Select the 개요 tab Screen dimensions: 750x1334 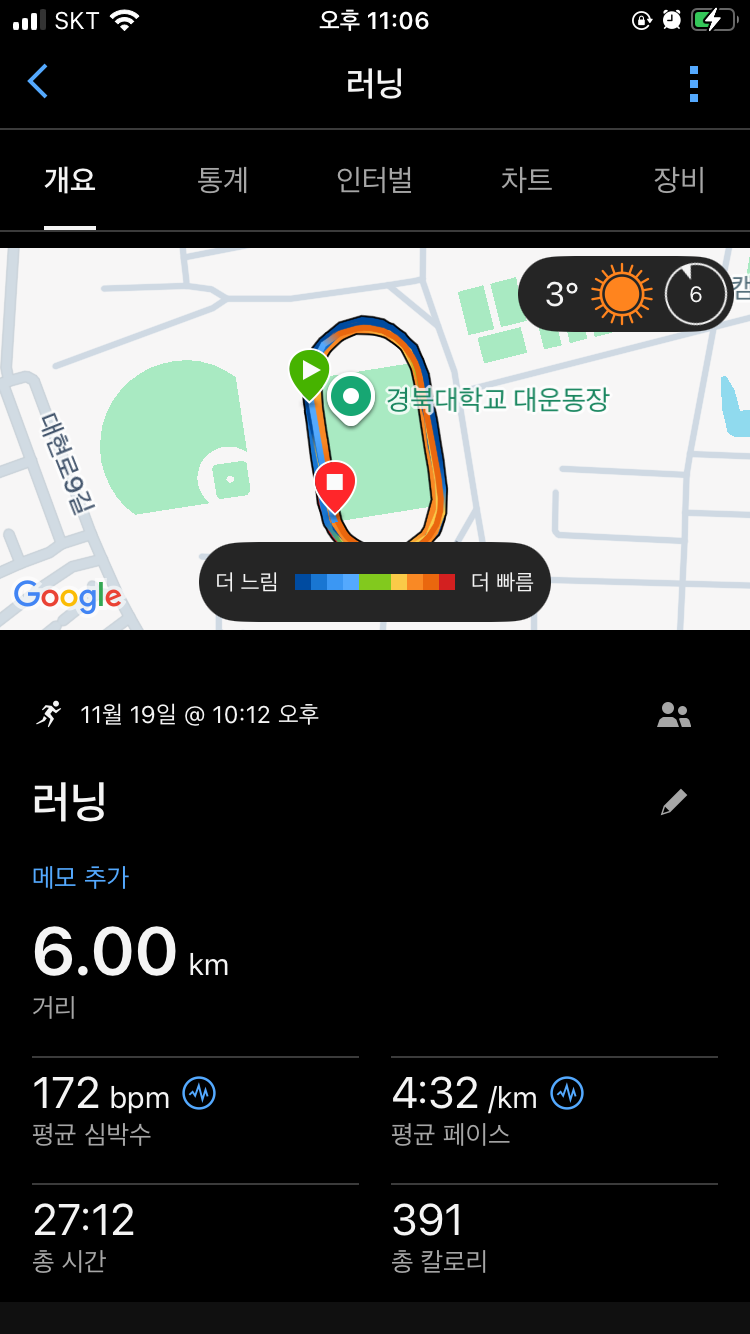70,180
